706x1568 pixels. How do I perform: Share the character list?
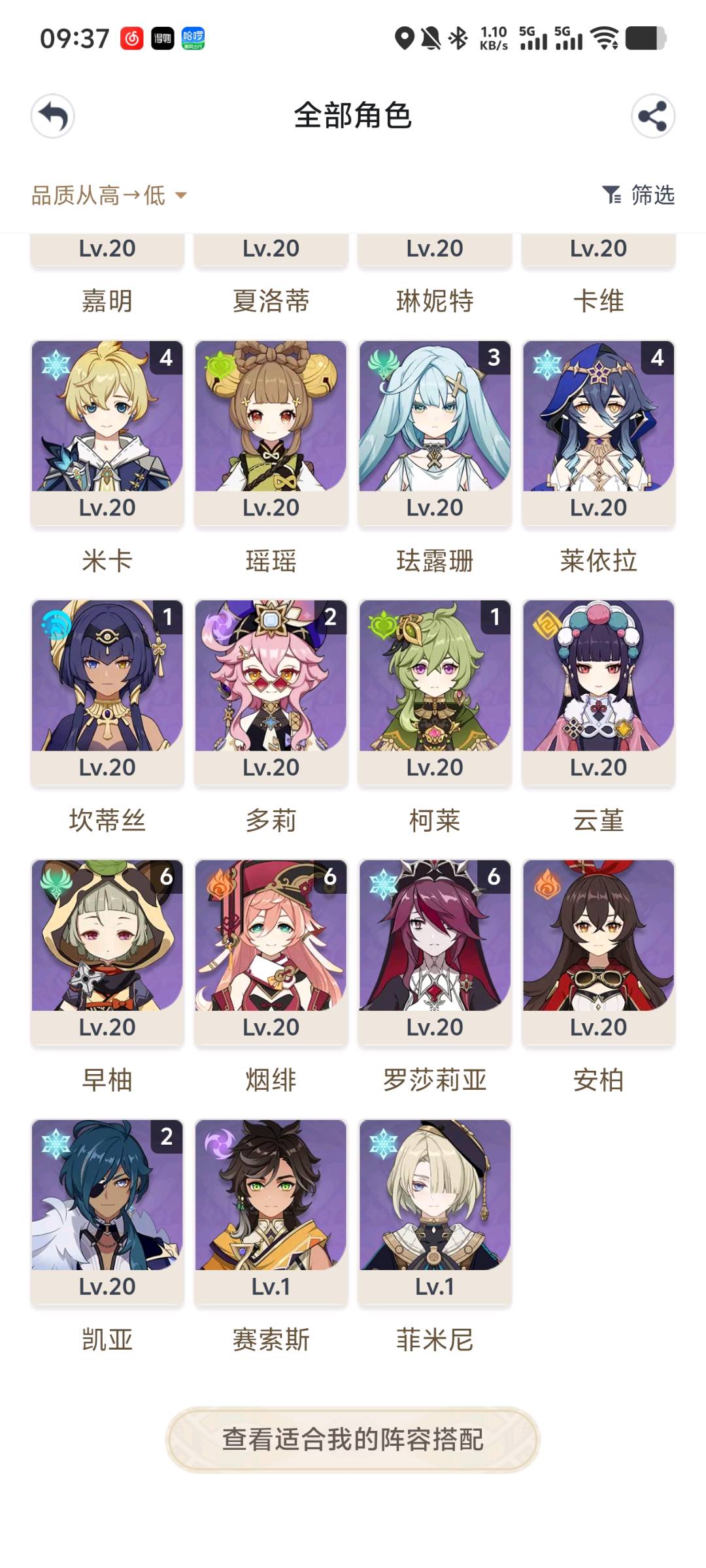[652, 116]
